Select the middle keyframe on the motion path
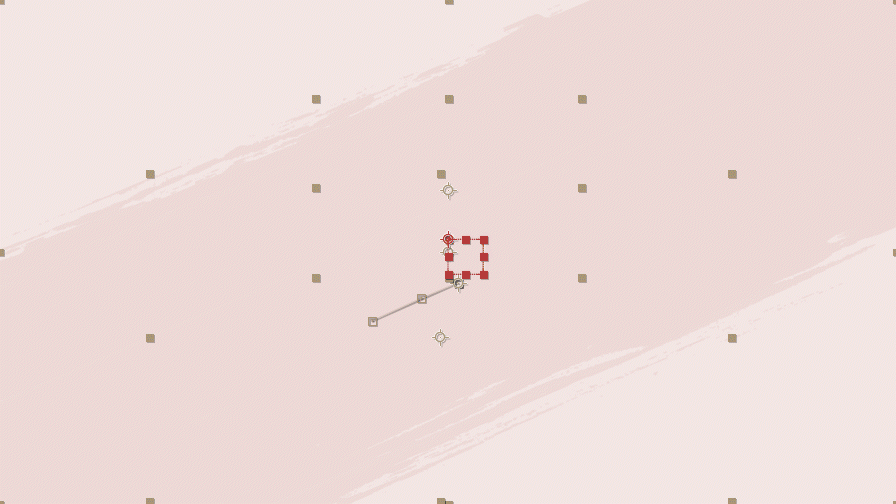This screenshot has width=896, height=504. point(422,299)
